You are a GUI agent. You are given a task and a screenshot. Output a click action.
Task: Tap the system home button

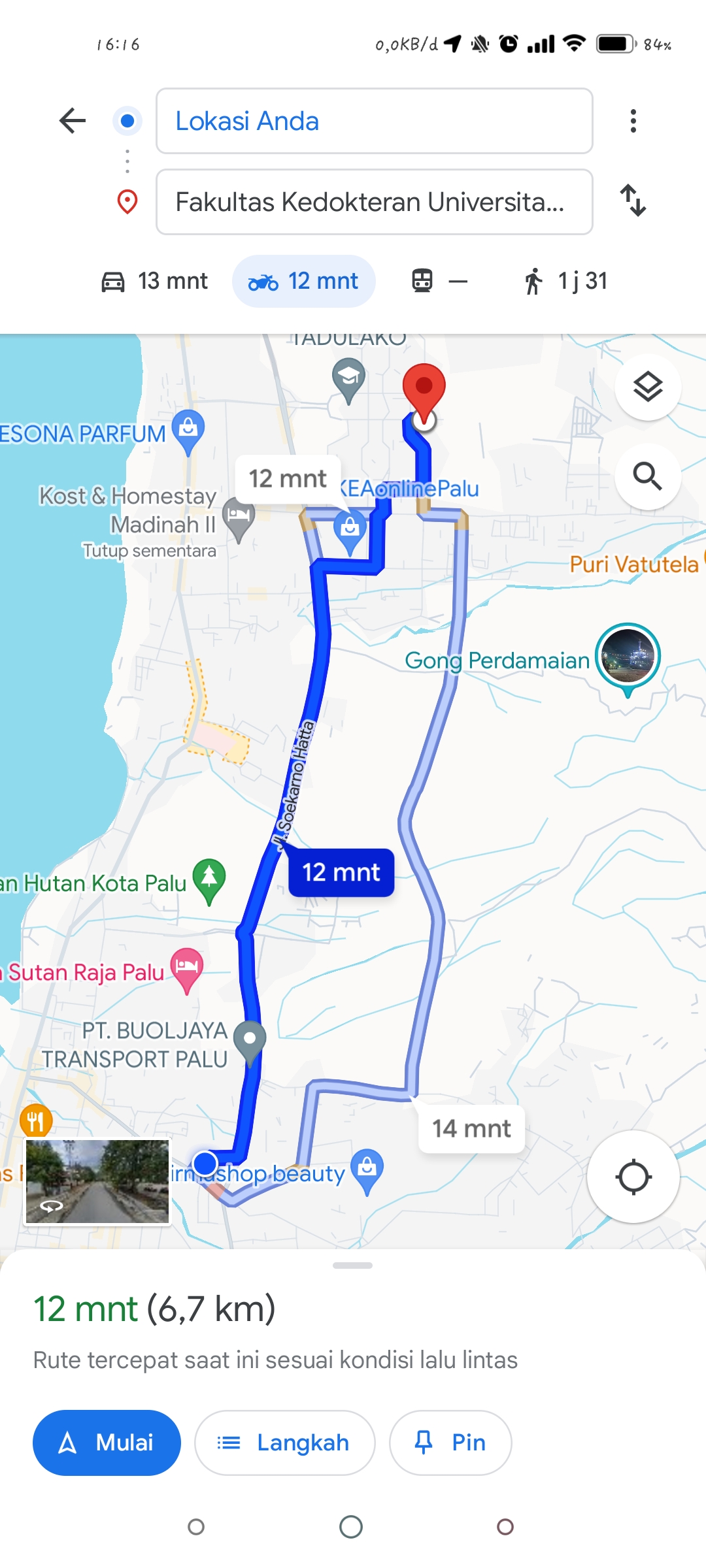351,1527
